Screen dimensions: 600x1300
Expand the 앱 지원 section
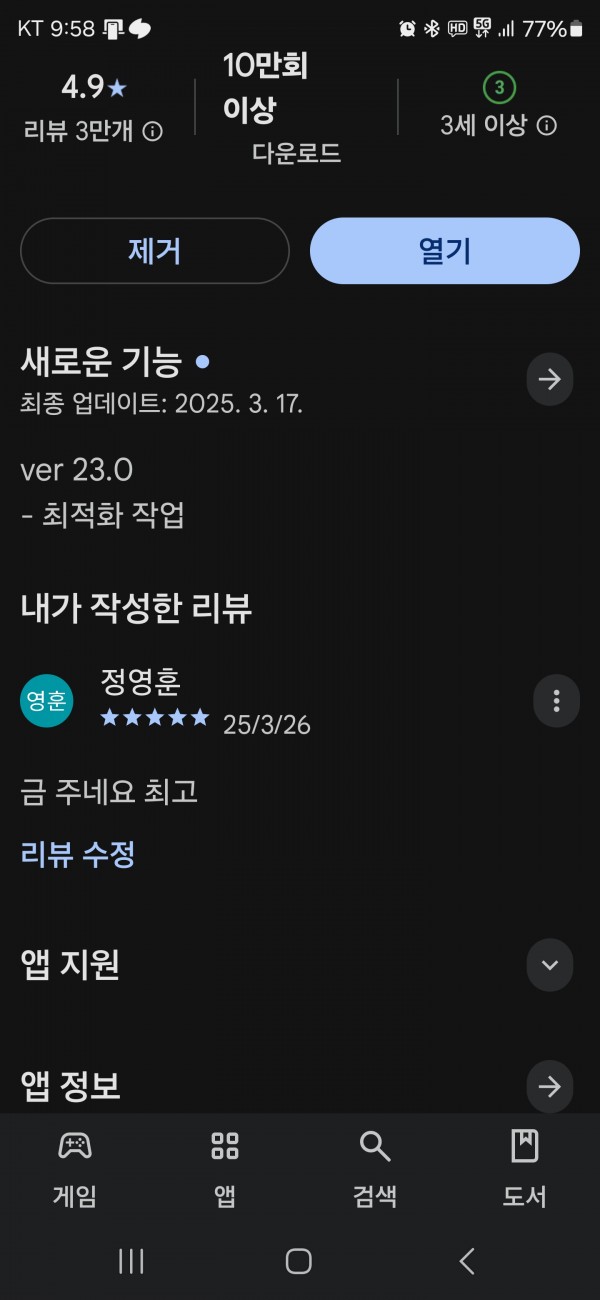(550, 965)
